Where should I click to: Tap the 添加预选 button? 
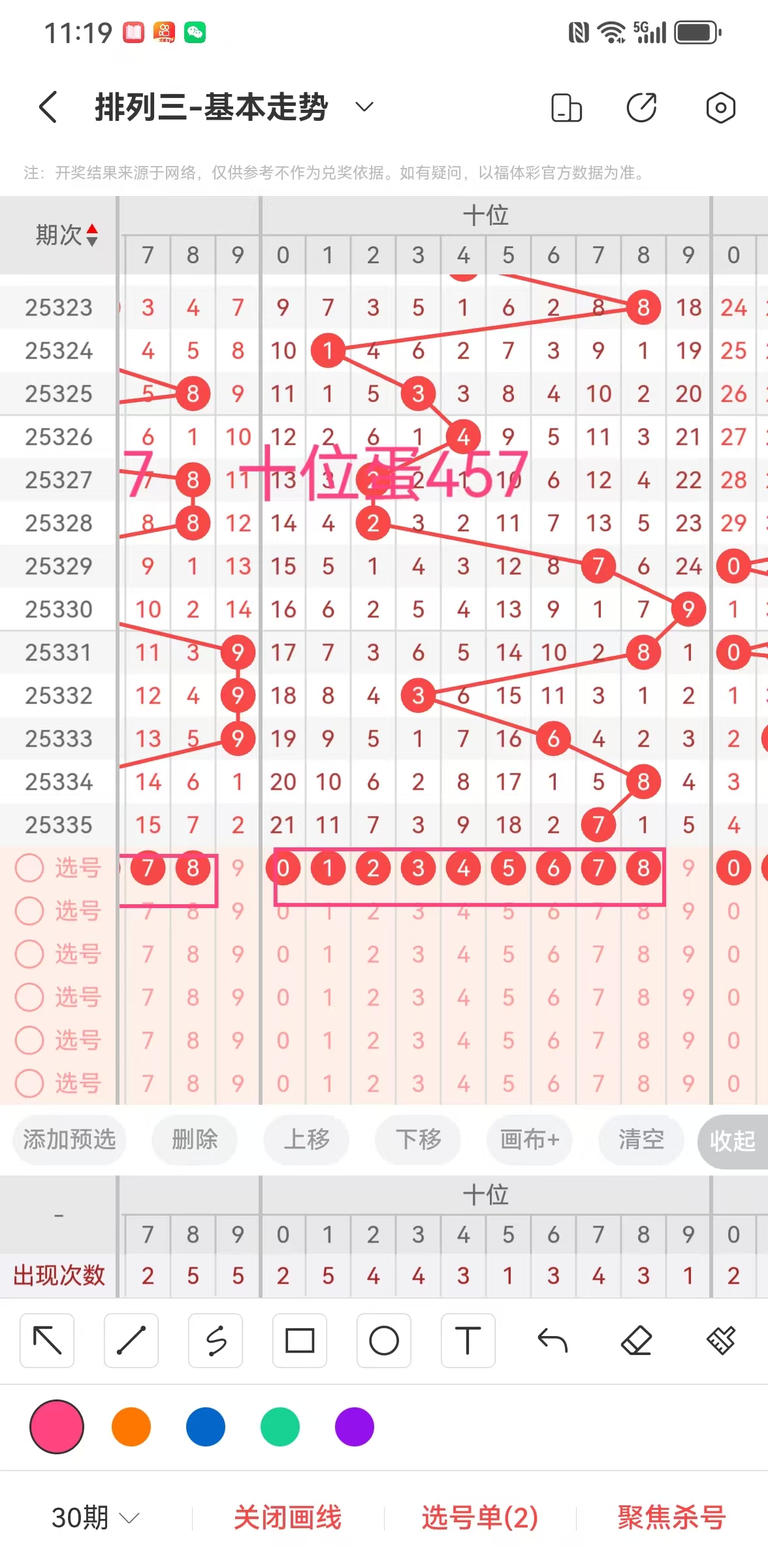pos(69,1140)
